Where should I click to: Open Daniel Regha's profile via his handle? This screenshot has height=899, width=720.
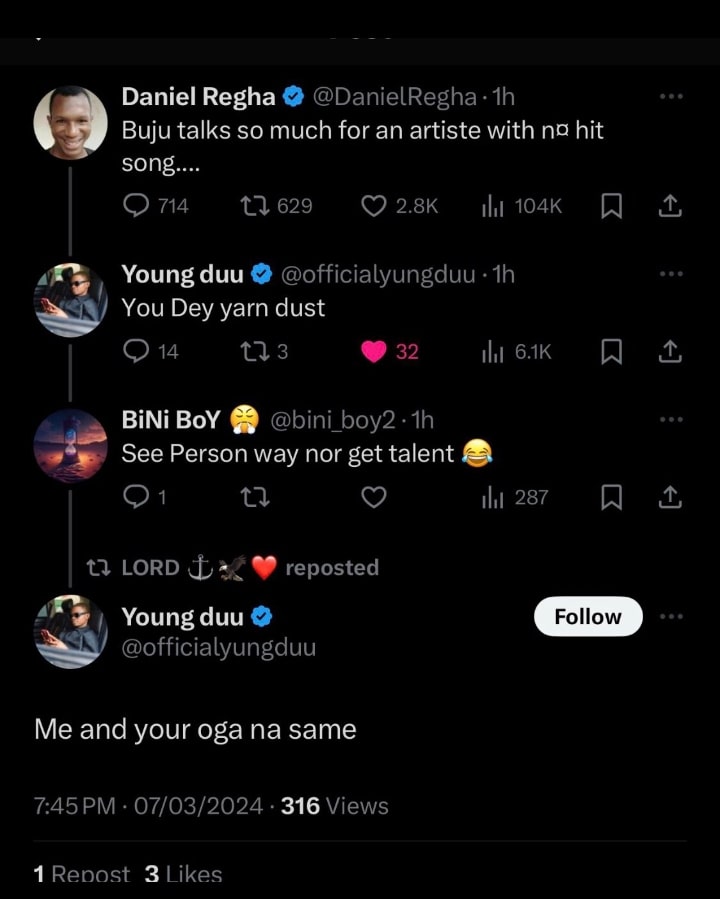(389, 97)
